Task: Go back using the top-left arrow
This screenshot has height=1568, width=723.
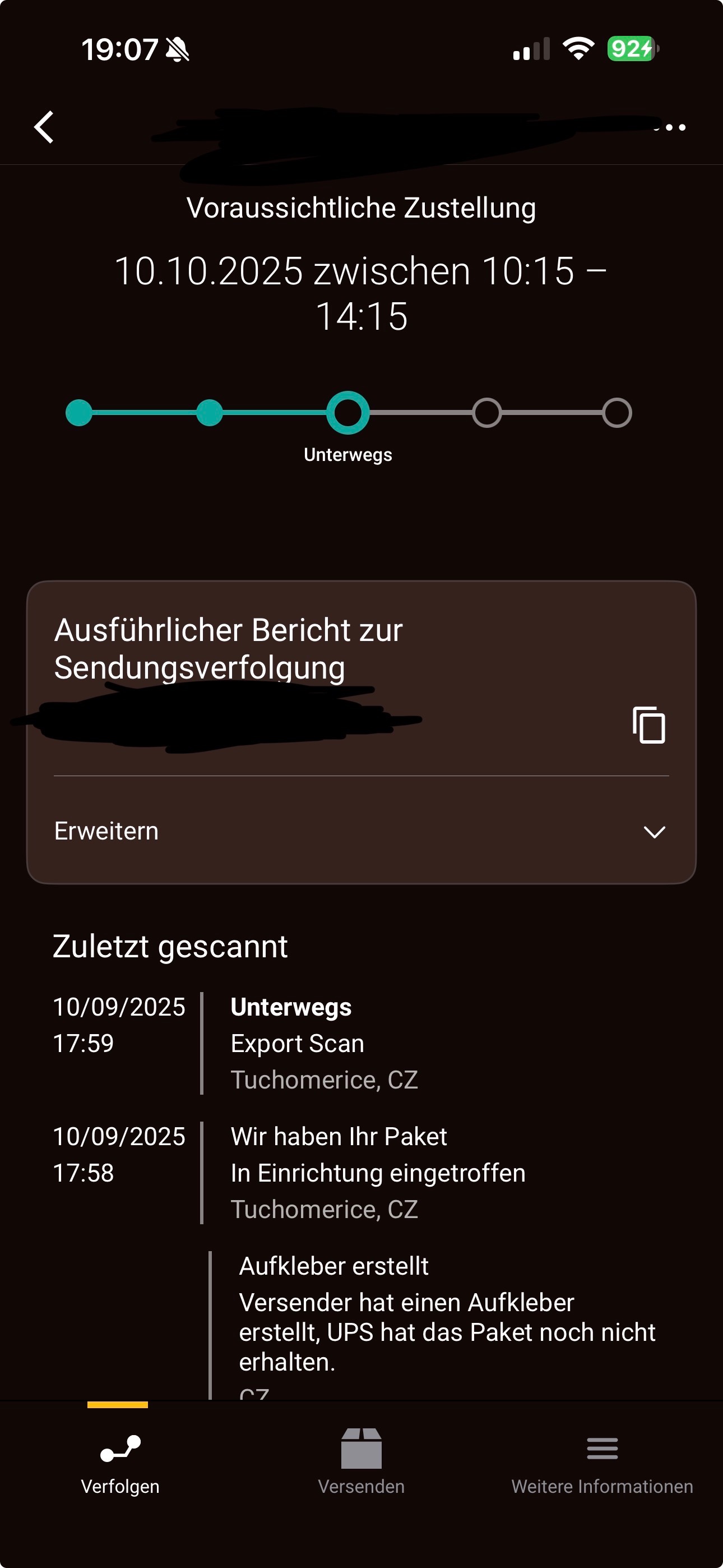Action: pyautogui.click(x=44, y=127)
